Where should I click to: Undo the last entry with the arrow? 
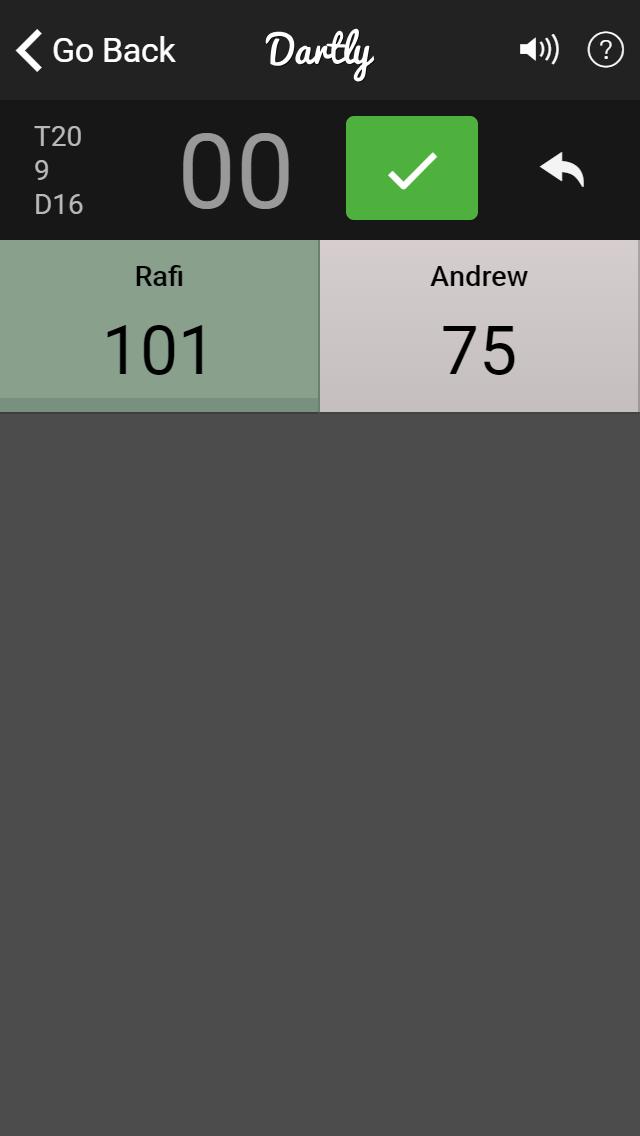coord(562,169)
